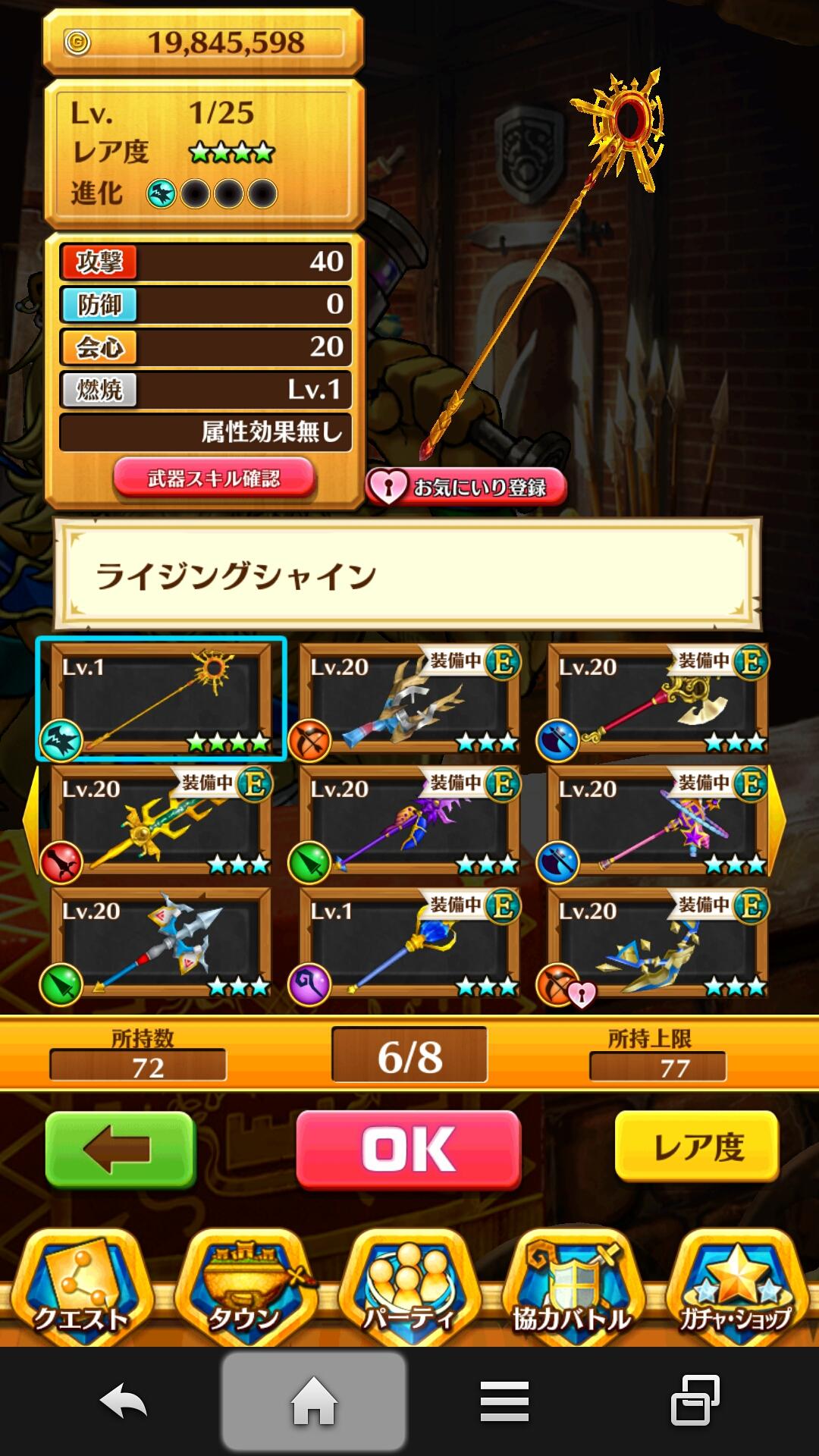Go back using the green arrow button
This screenshot has width=819, height=1456.
(121, 1149)
